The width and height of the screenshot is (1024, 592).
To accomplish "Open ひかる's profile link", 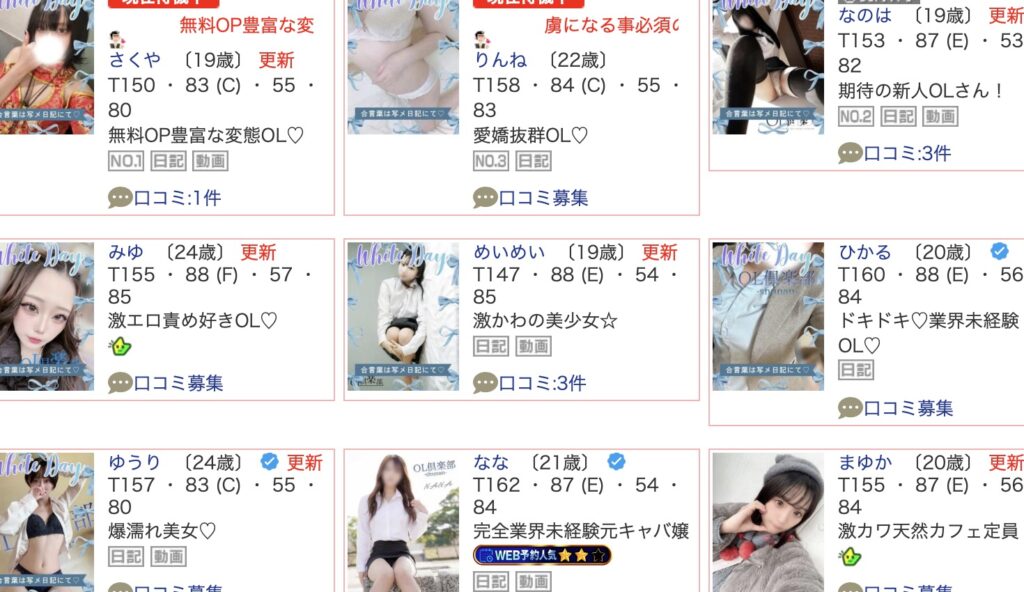I will point(865,252).
